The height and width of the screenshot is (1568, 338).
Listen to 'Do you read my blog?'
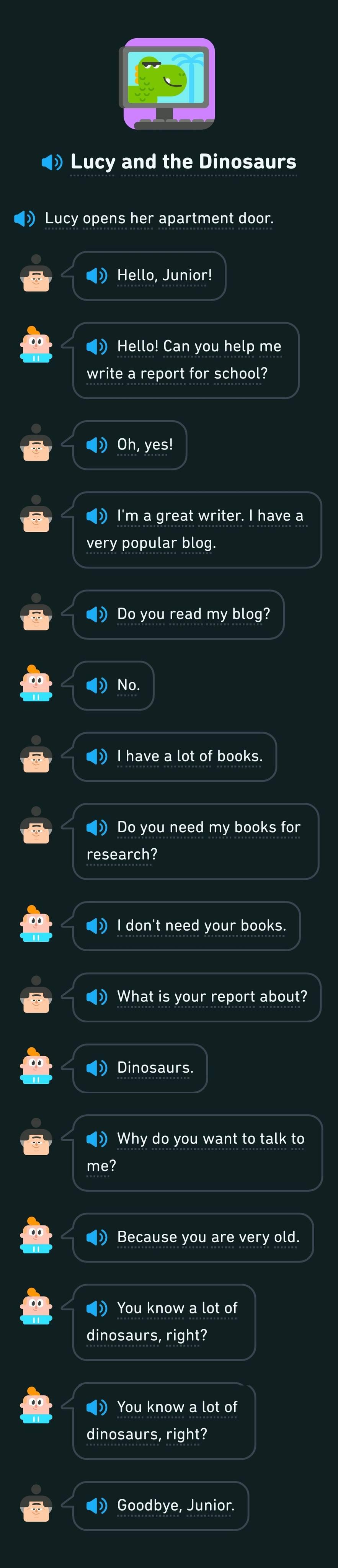click(96, 614)
